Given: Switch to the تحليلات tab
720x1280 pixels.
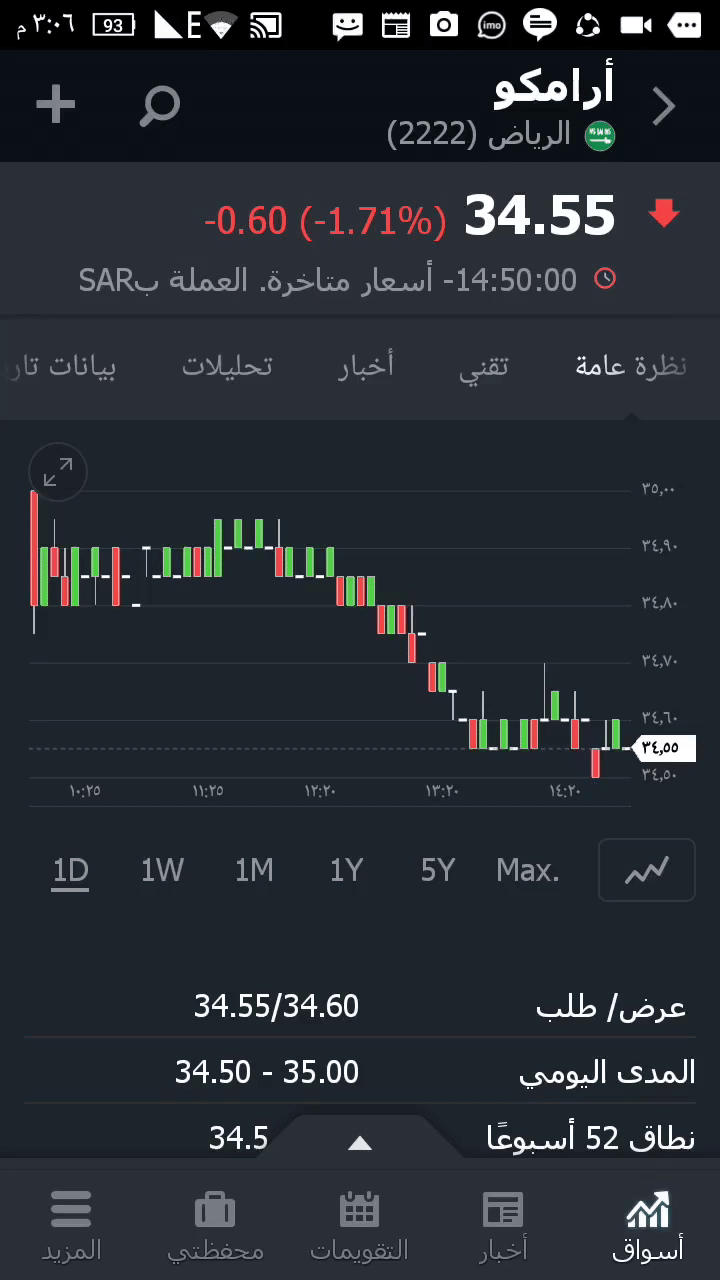Looking at the screenshot, I should 227,366.
